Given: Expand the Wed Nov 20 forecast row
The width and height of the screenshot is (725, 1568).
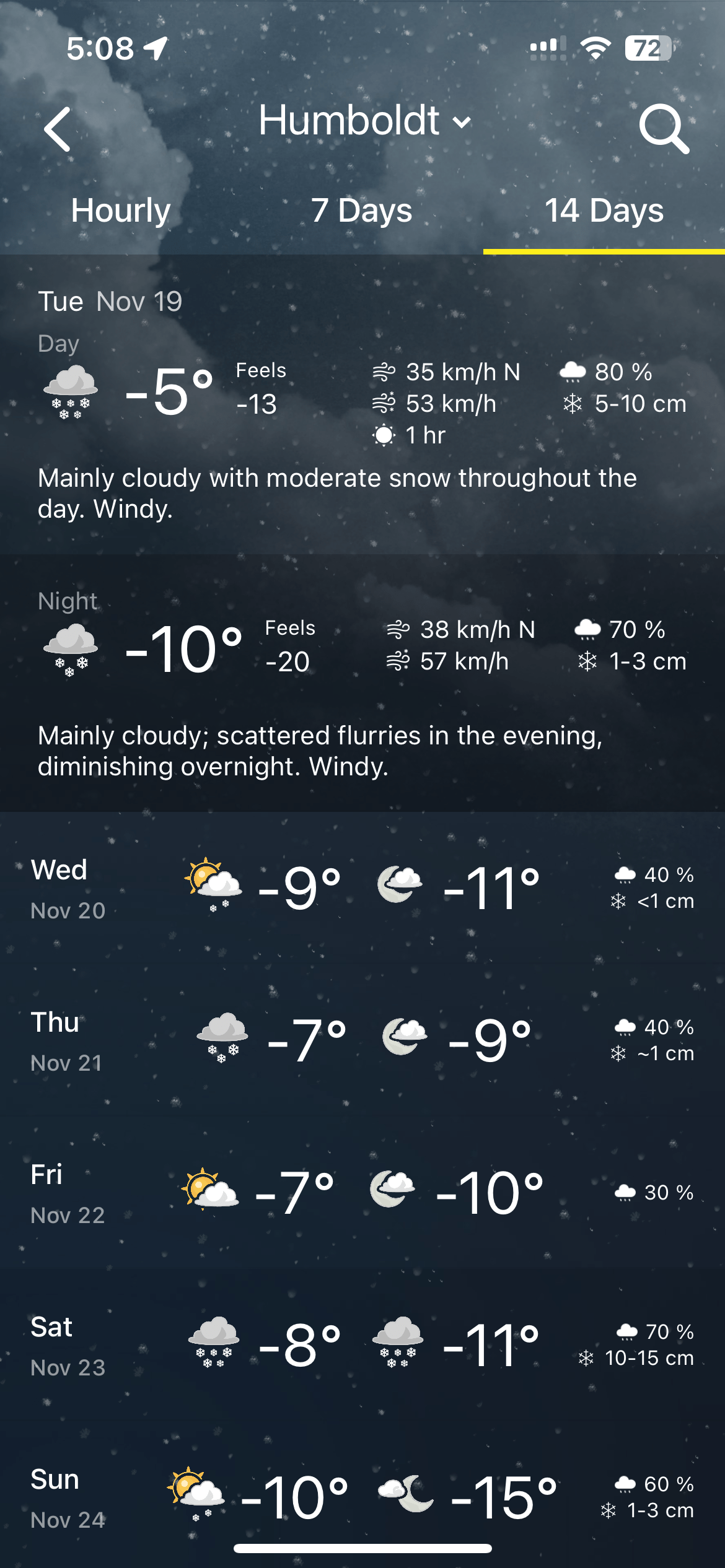Looking at the screenshot, I should (362, 888).
